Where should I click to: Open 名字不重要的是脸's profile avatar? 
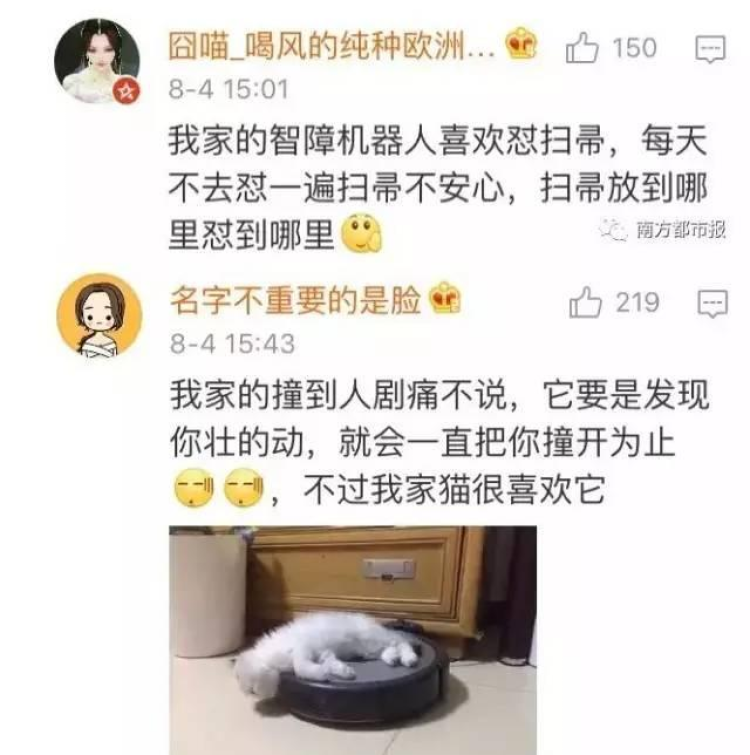[x=98, y=316]
